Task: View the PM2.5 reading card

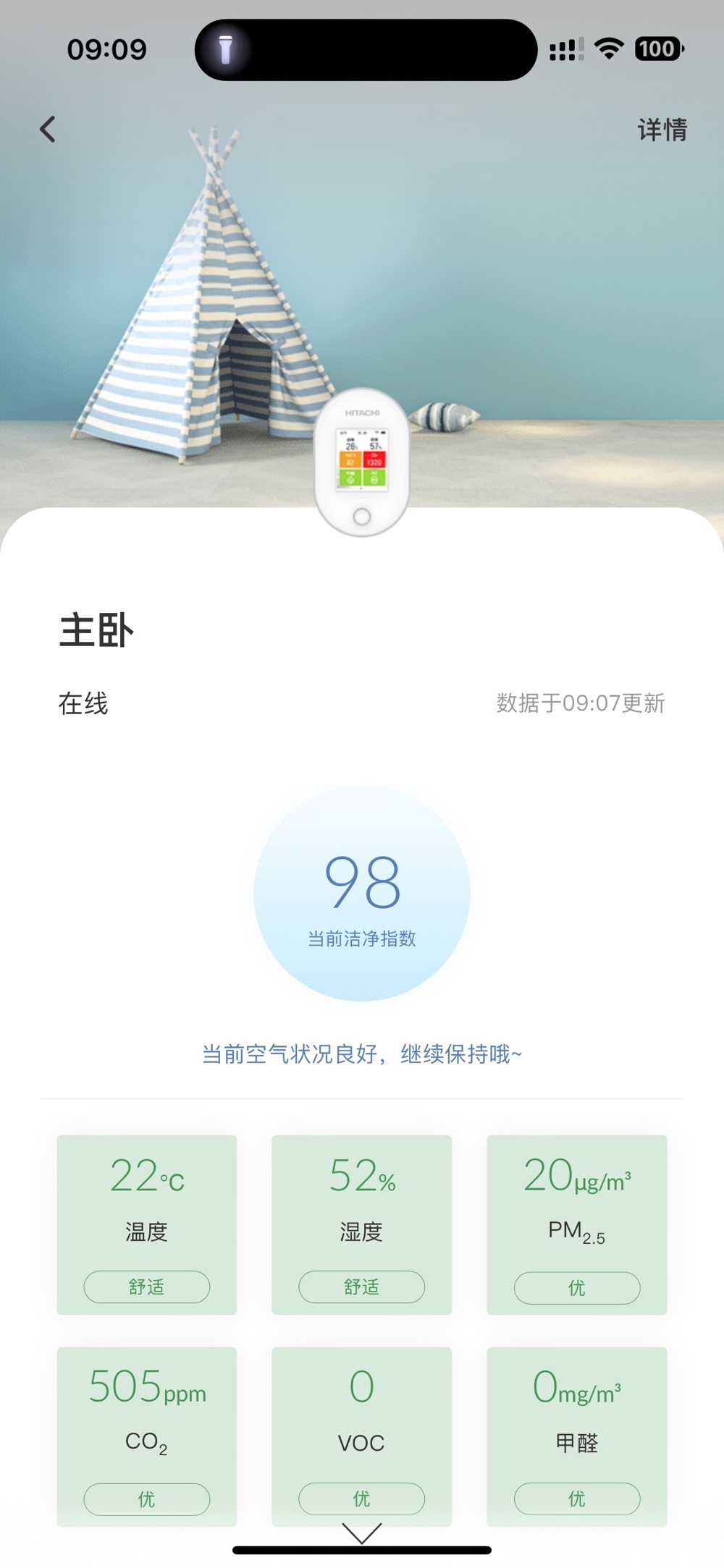Action: point(576,1224)
